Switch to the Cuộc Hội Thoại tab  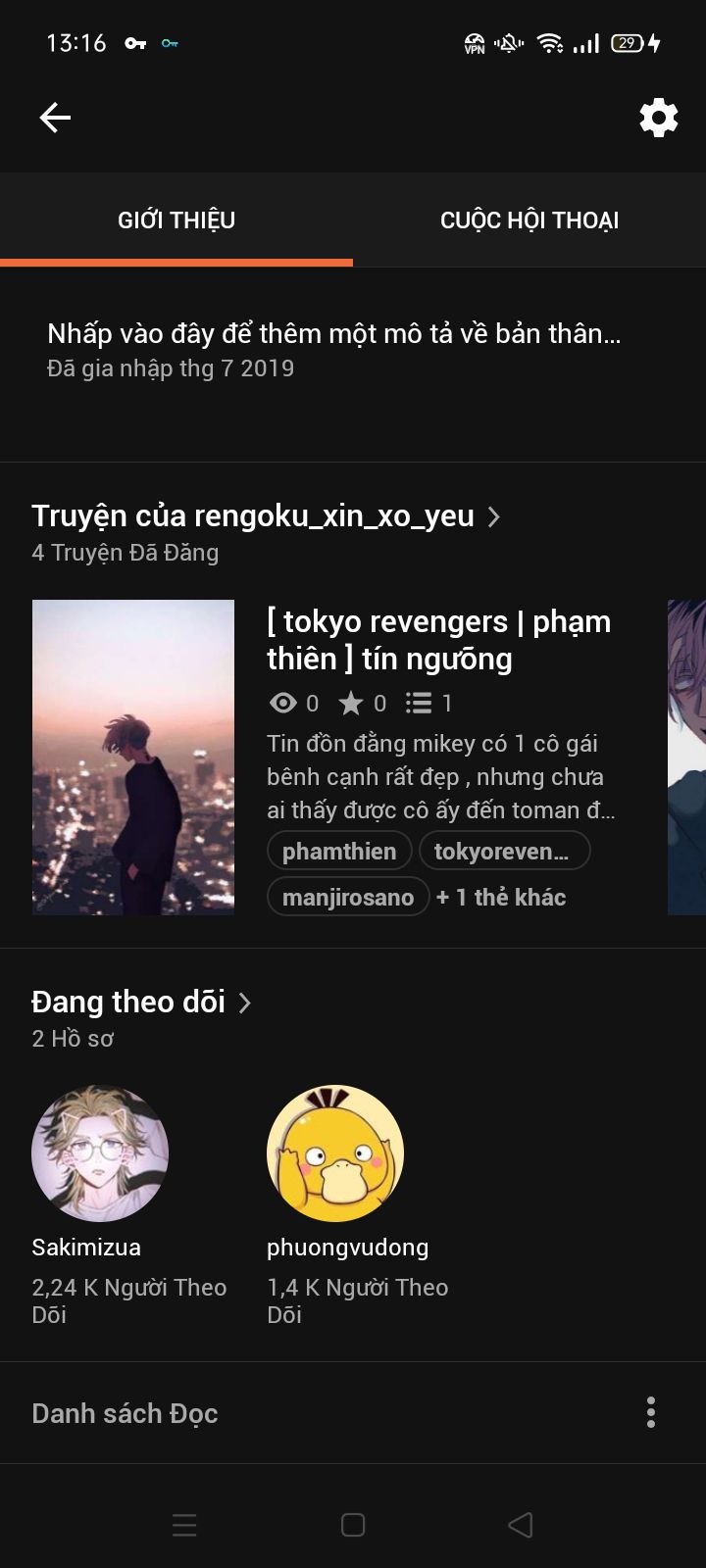pyautogui.click(x=529, y=220)
